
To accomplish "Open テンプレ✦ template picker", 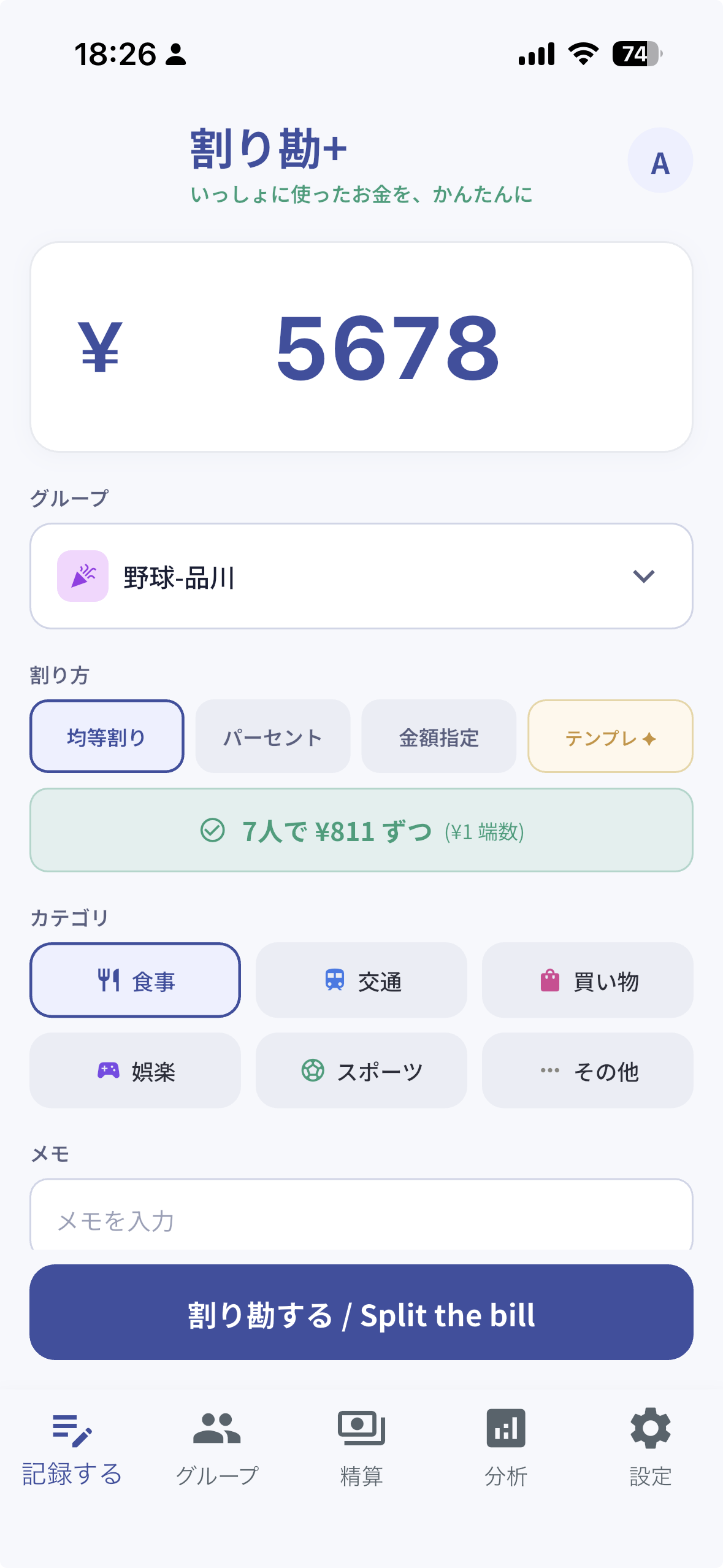I will pos(610,736).
